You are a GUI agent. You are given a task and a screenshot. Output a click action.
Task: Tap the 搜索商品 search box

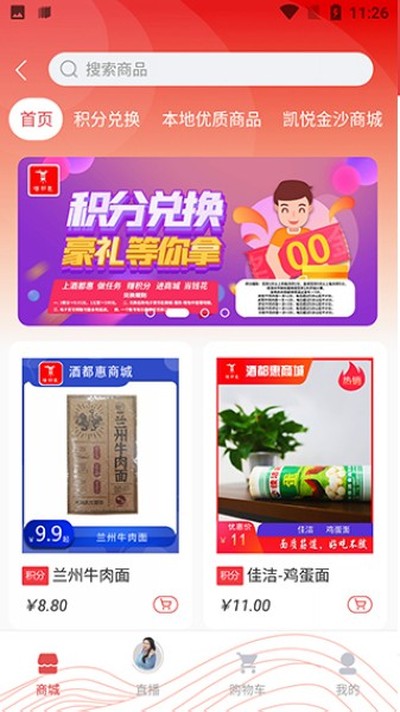click(x=211, y=69)
